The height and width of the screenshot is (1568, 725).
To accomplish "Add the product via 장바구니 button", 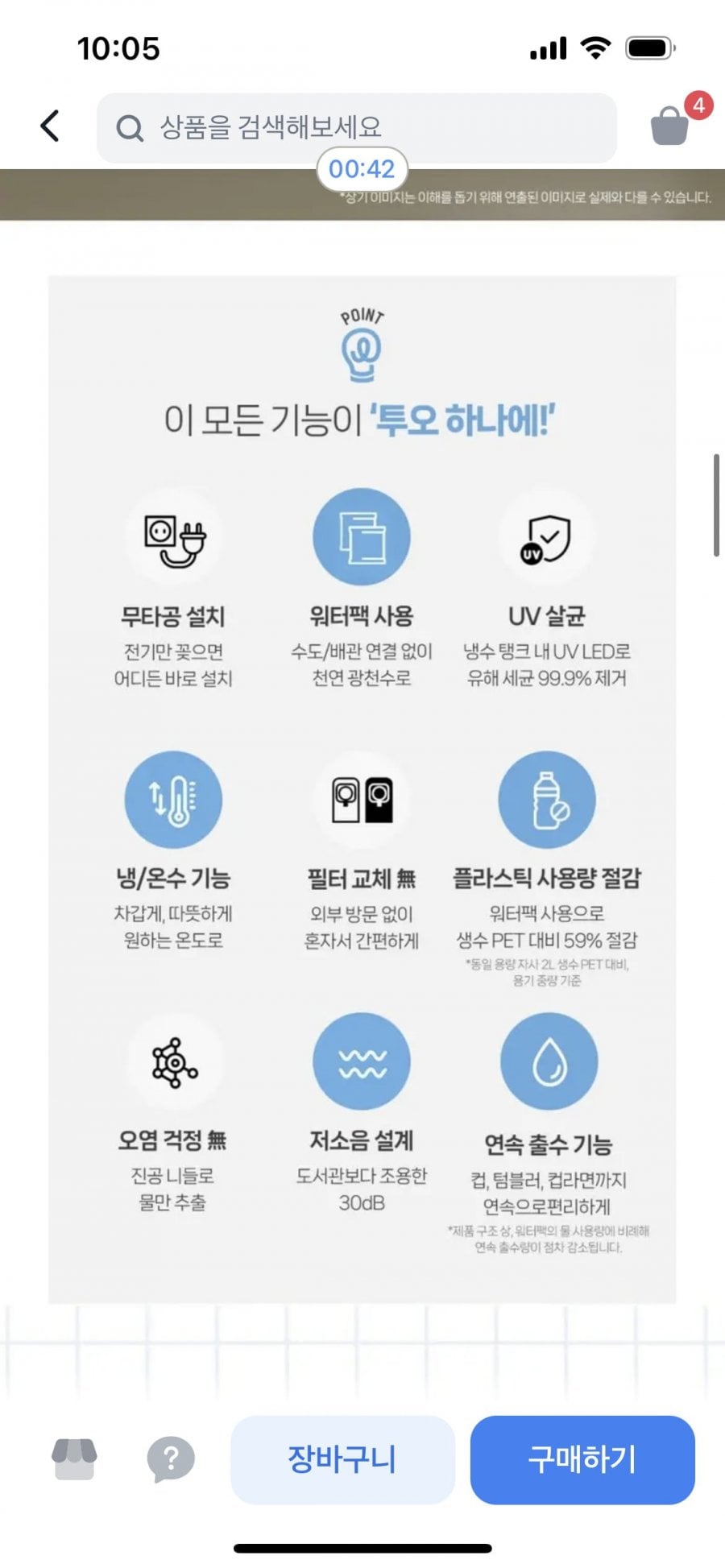I will click(x=342, y=1459).
